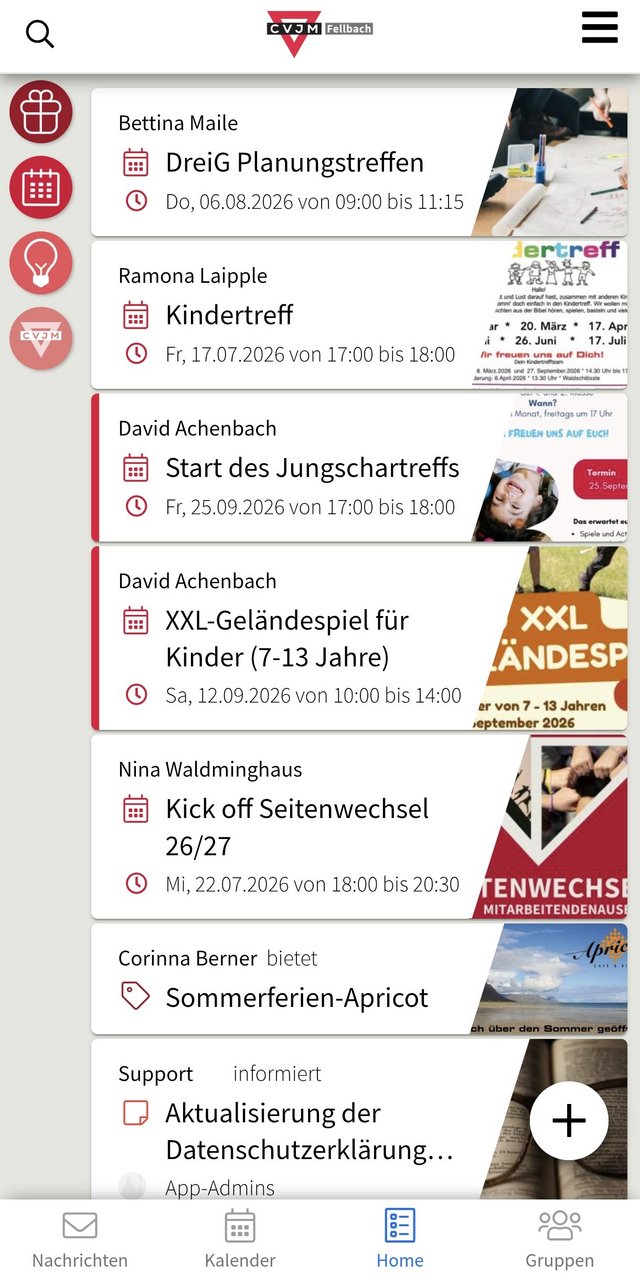
Task: Switch to the Kalender tab
Action: tap(240, 1240)
